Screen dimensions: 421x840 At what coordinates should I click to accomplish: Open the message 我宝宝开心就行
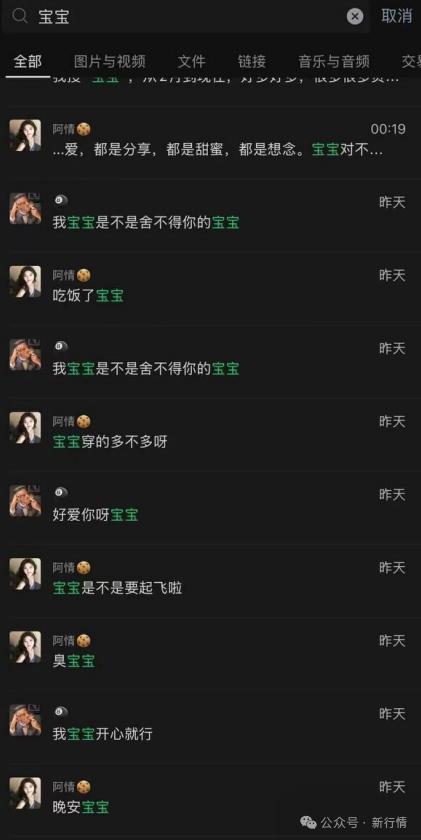click(x=210, y=724)
